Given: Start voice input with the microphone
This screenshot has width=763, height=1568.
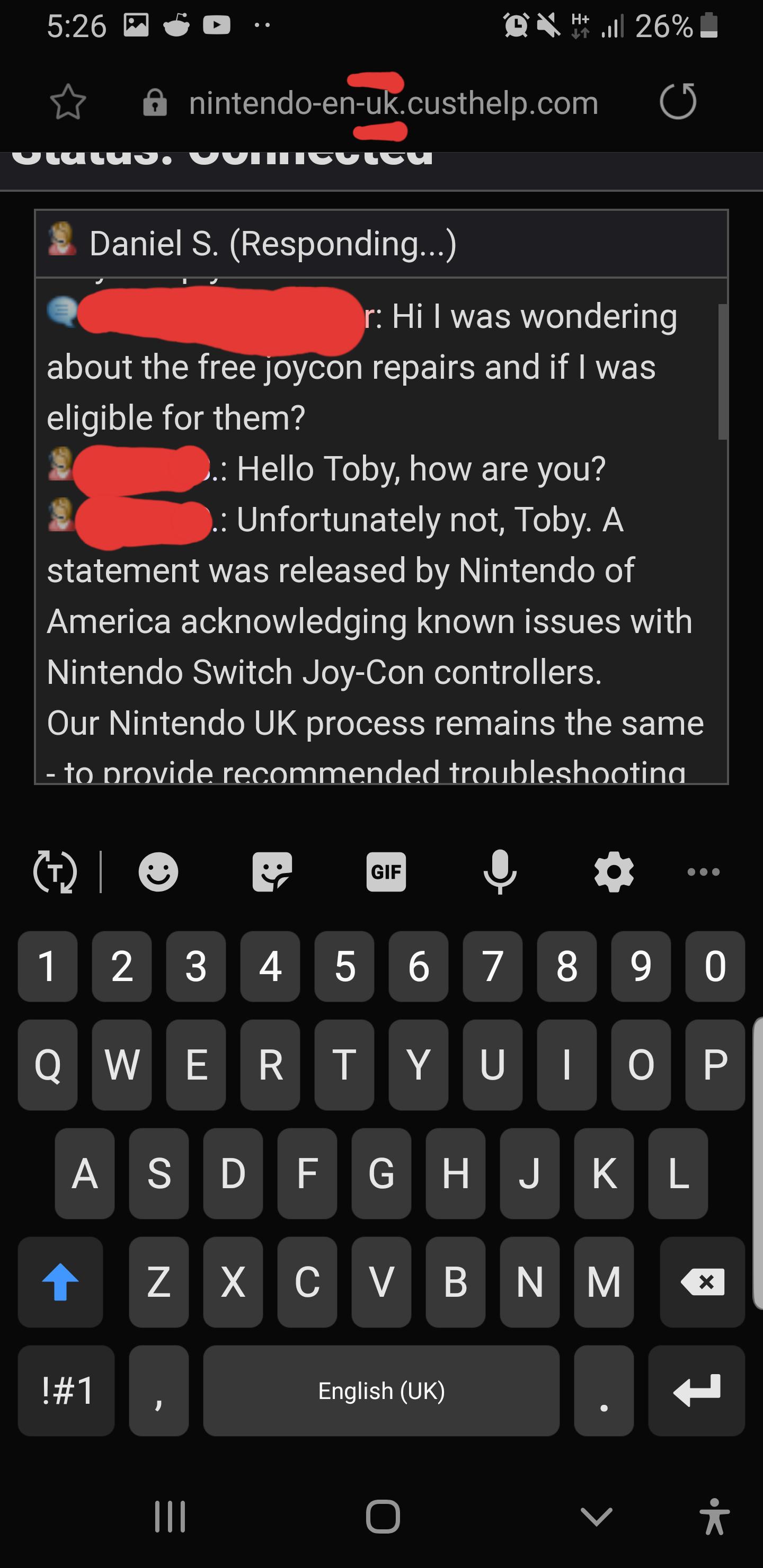Looking at the screenshot, I should coord(500,871).
